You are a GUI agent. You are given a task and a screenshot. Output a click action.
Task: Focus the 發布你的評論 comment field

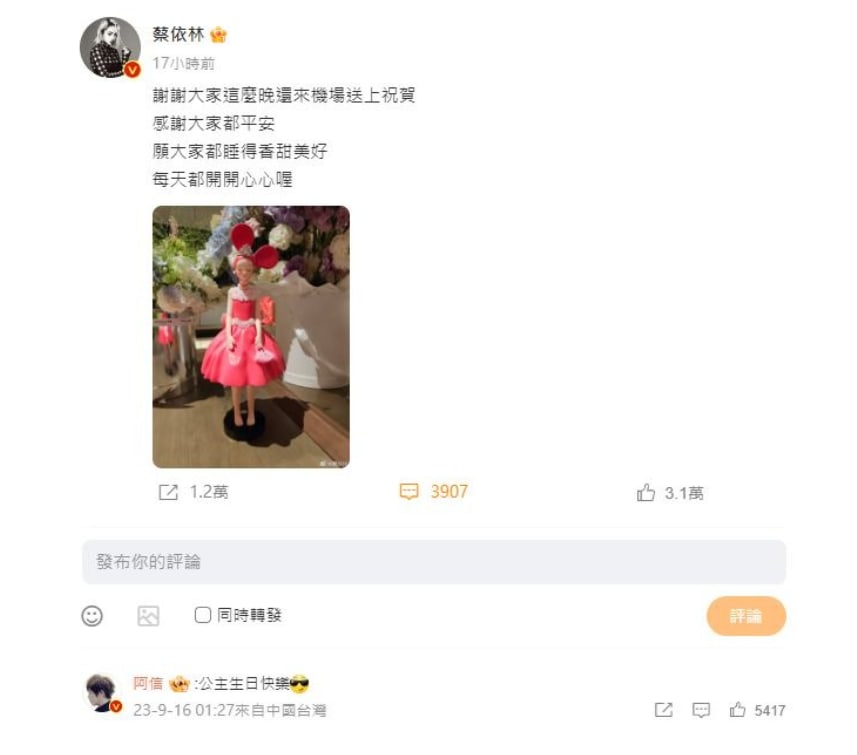(x=433, y=562)
